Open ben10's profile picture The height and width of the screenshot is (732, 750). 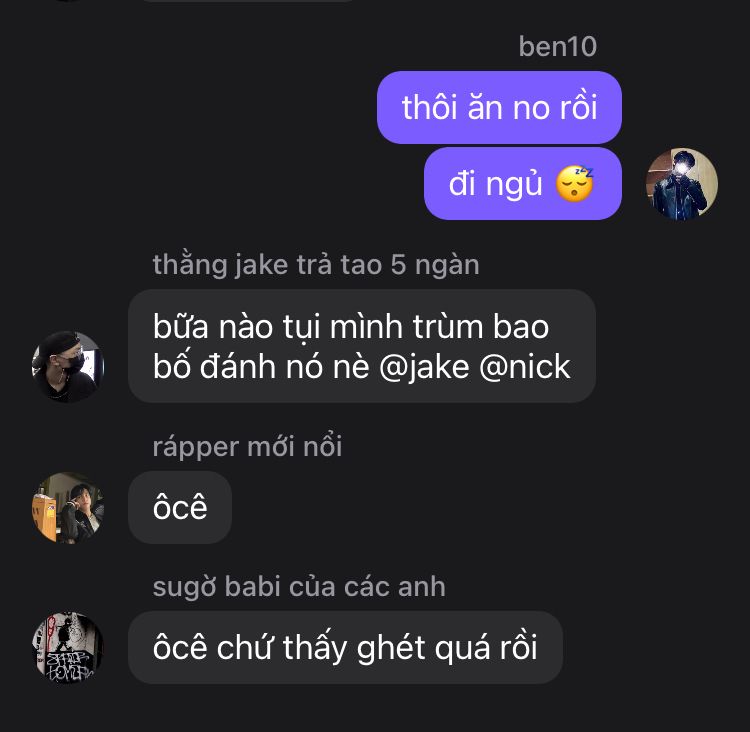(682, 184)
